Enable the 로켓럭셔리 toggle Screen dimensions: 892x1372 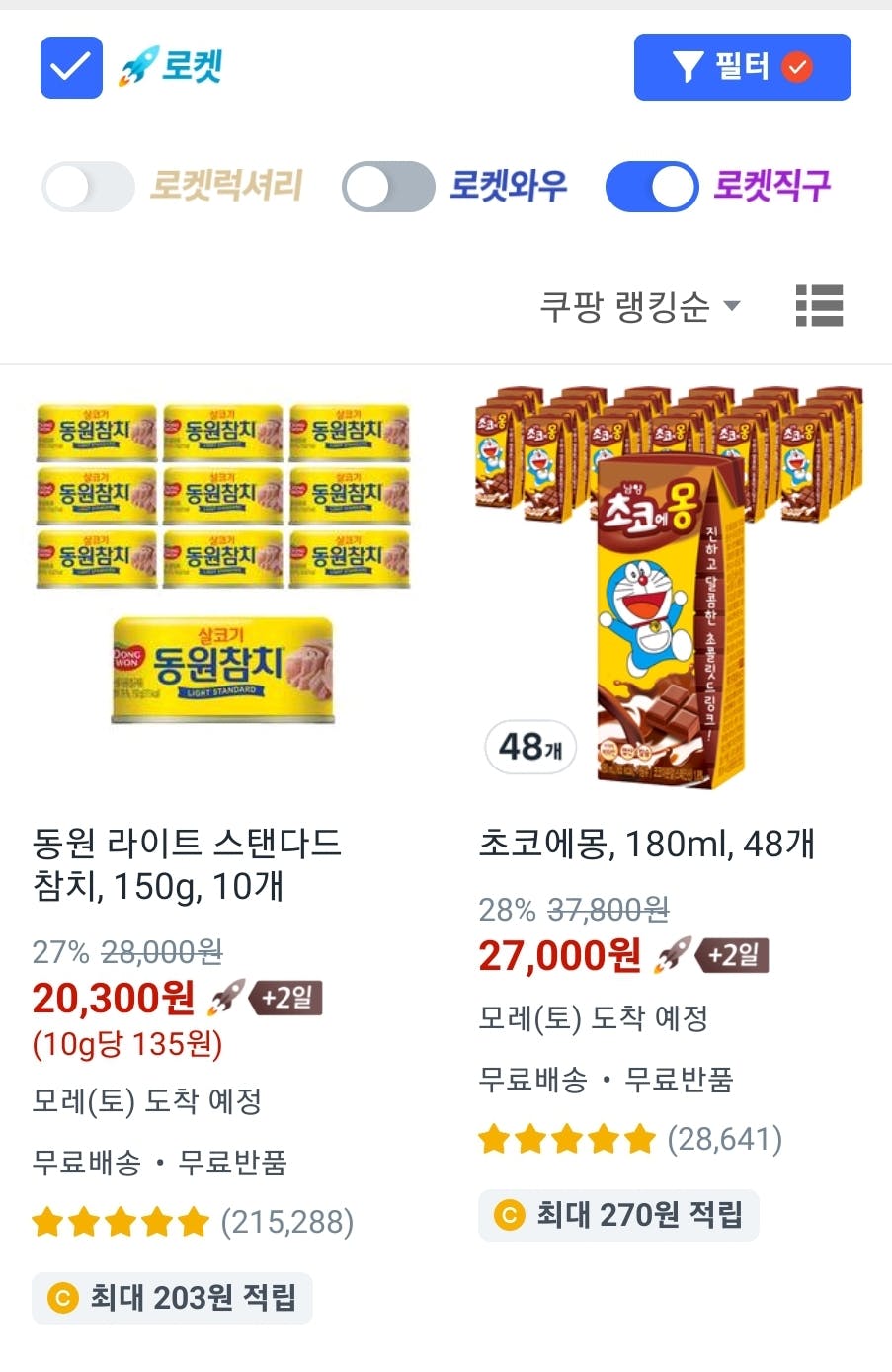pyautogui.click(x=89, y=187)
